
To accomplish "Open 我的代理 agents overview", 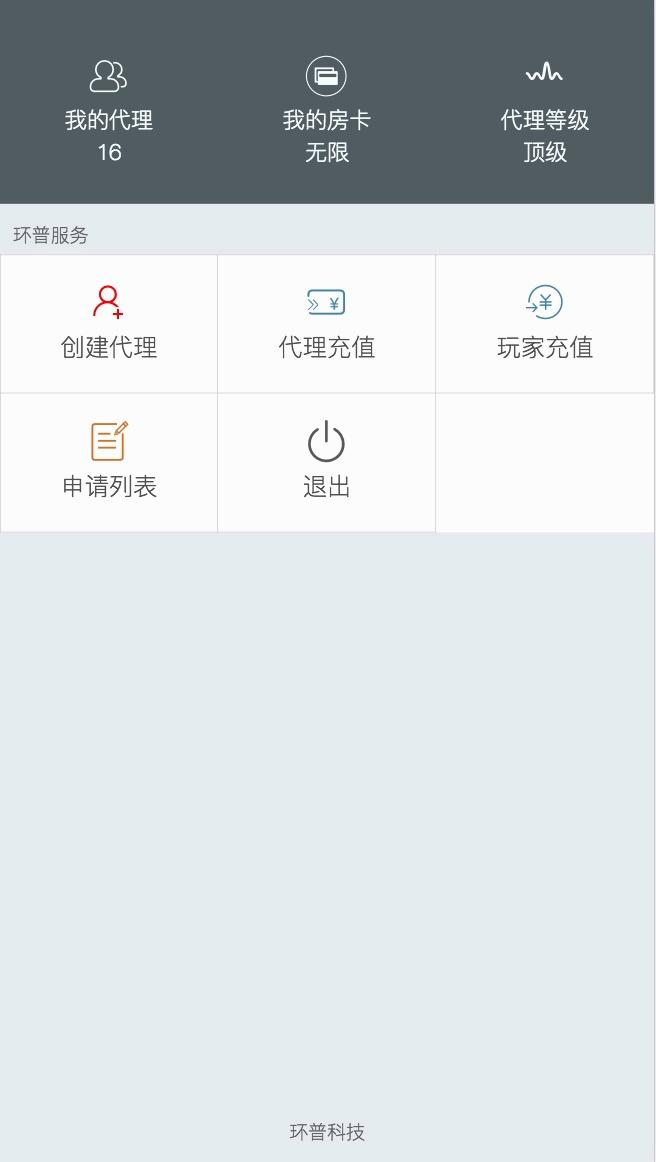I will 109,110.
